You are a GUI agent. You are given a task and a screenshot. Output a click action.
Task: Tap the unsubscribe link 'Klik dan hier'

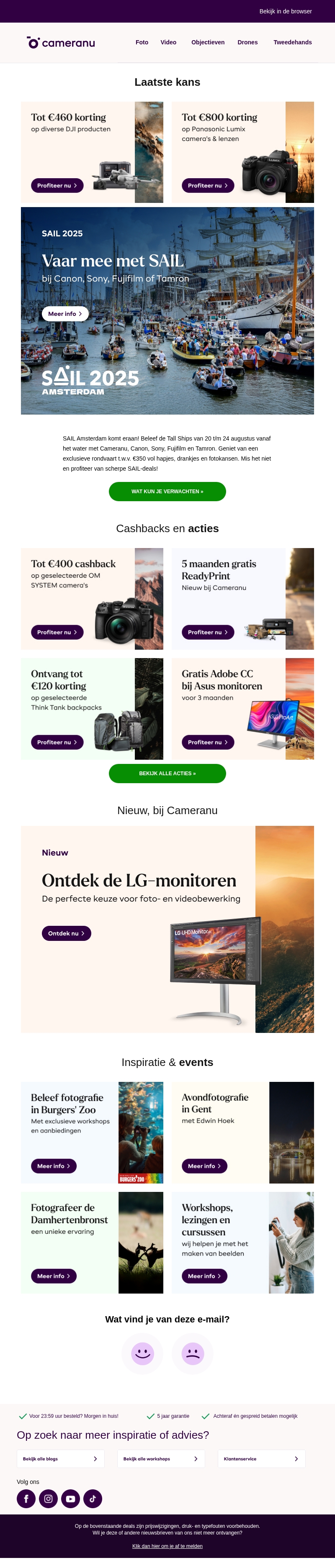point(167,1546)
